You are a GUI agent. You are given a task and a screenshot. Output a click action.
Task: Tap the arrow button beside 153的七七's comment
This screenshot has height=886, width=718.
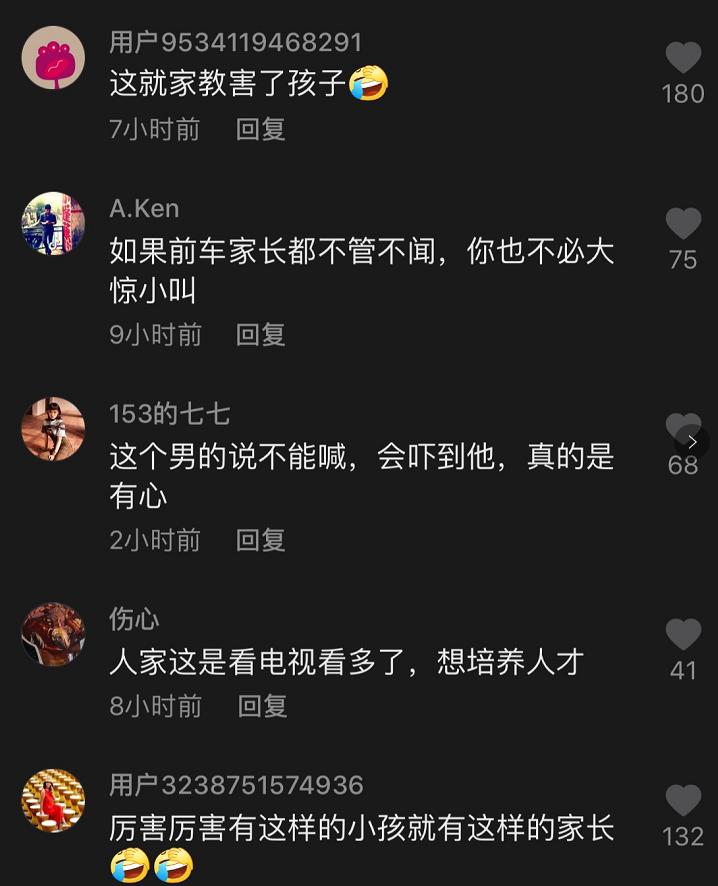pyautogui.click(x=693, y=441)
